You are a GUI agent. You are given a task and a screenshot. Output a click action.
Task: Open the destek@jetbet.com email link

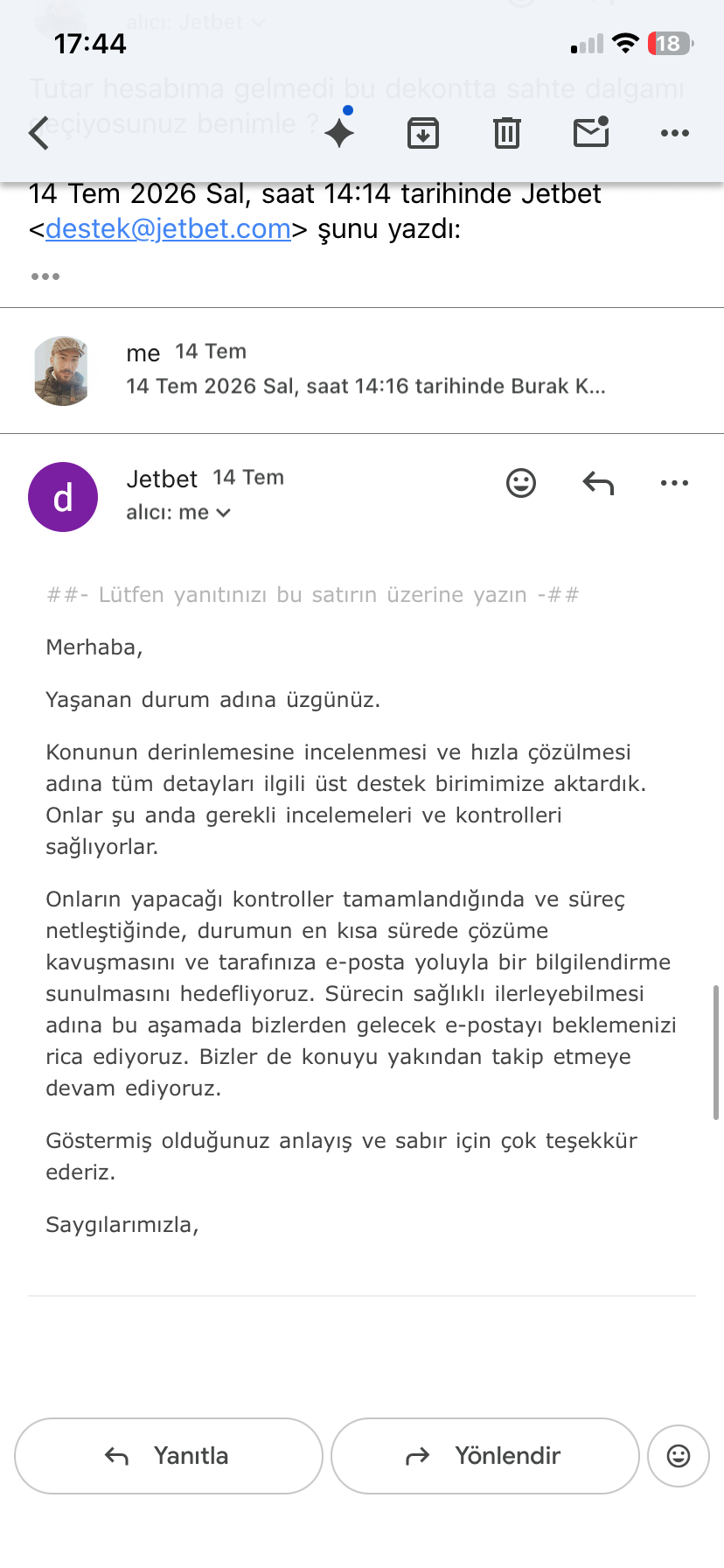(x=168, y=228)
